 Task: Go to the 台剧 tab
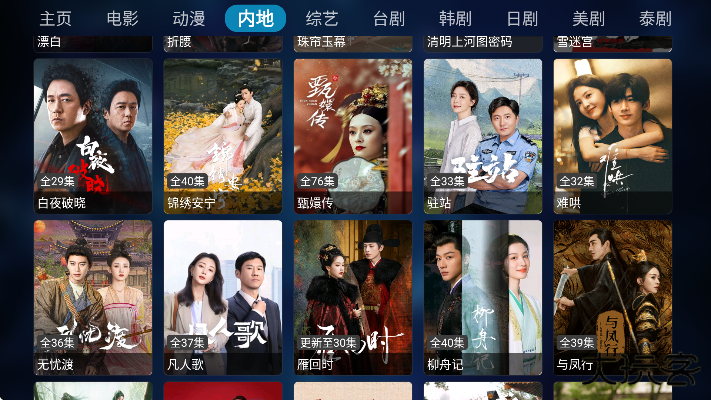coord(388,18)
